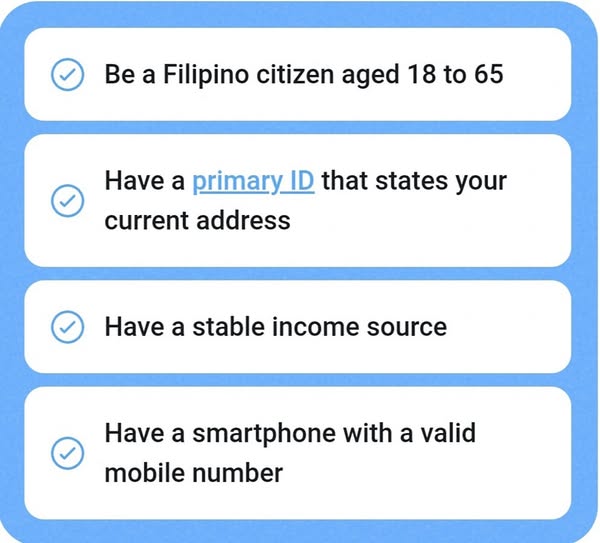Open the primary ID link
This screenshot has height=543, width=600.
tap(253, 182)
